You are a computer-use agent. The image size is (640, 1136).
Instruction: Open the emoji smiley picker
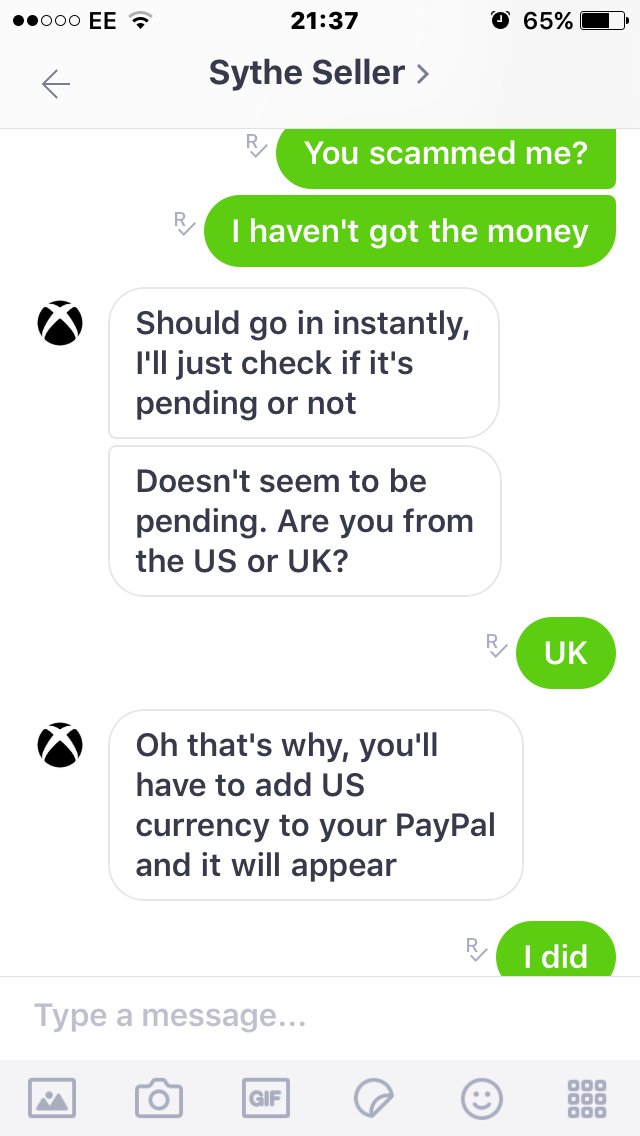pos(481,1099)
